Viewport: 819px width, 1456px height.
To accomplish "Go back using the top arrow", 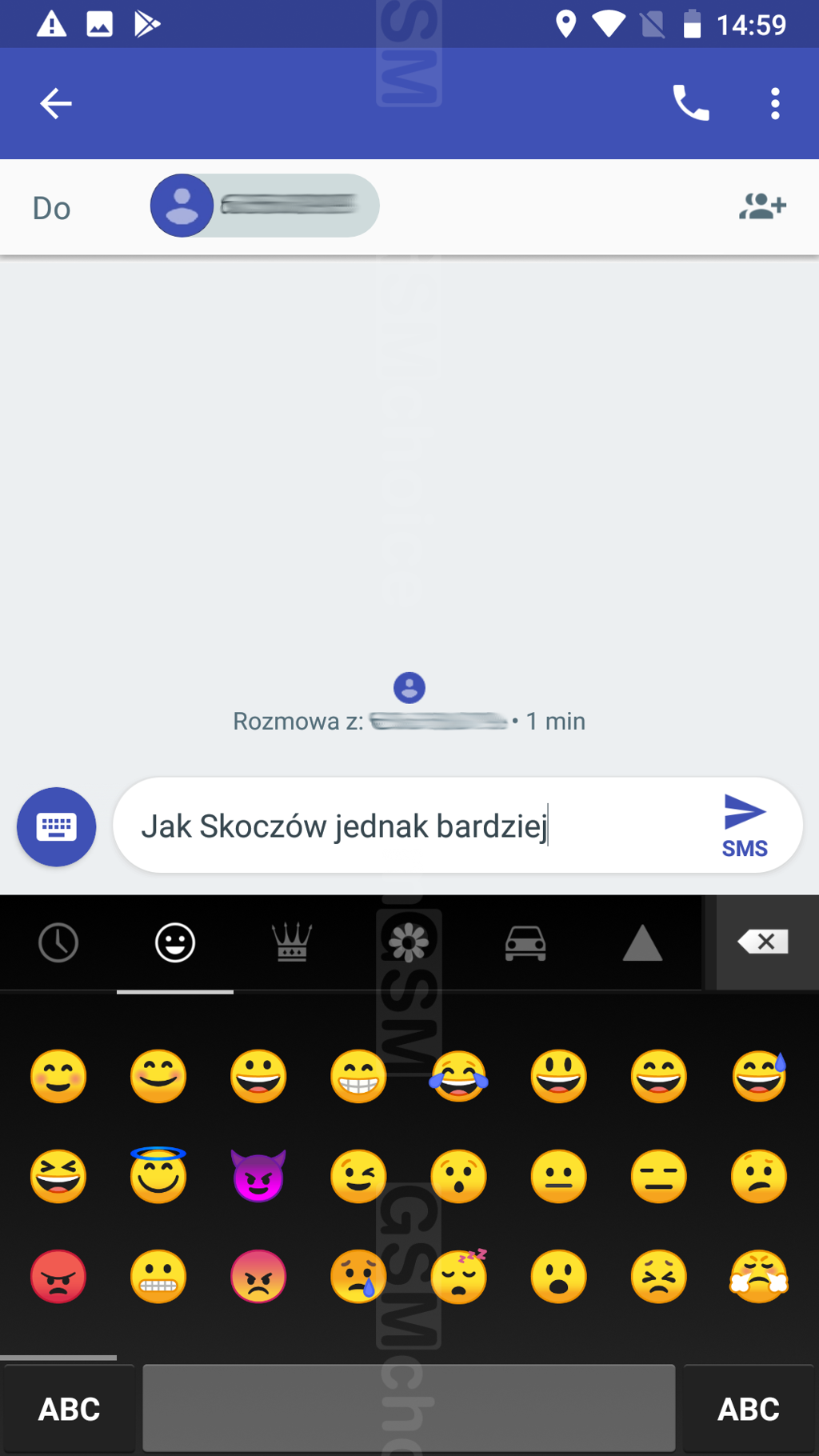I will coord(56,103).
